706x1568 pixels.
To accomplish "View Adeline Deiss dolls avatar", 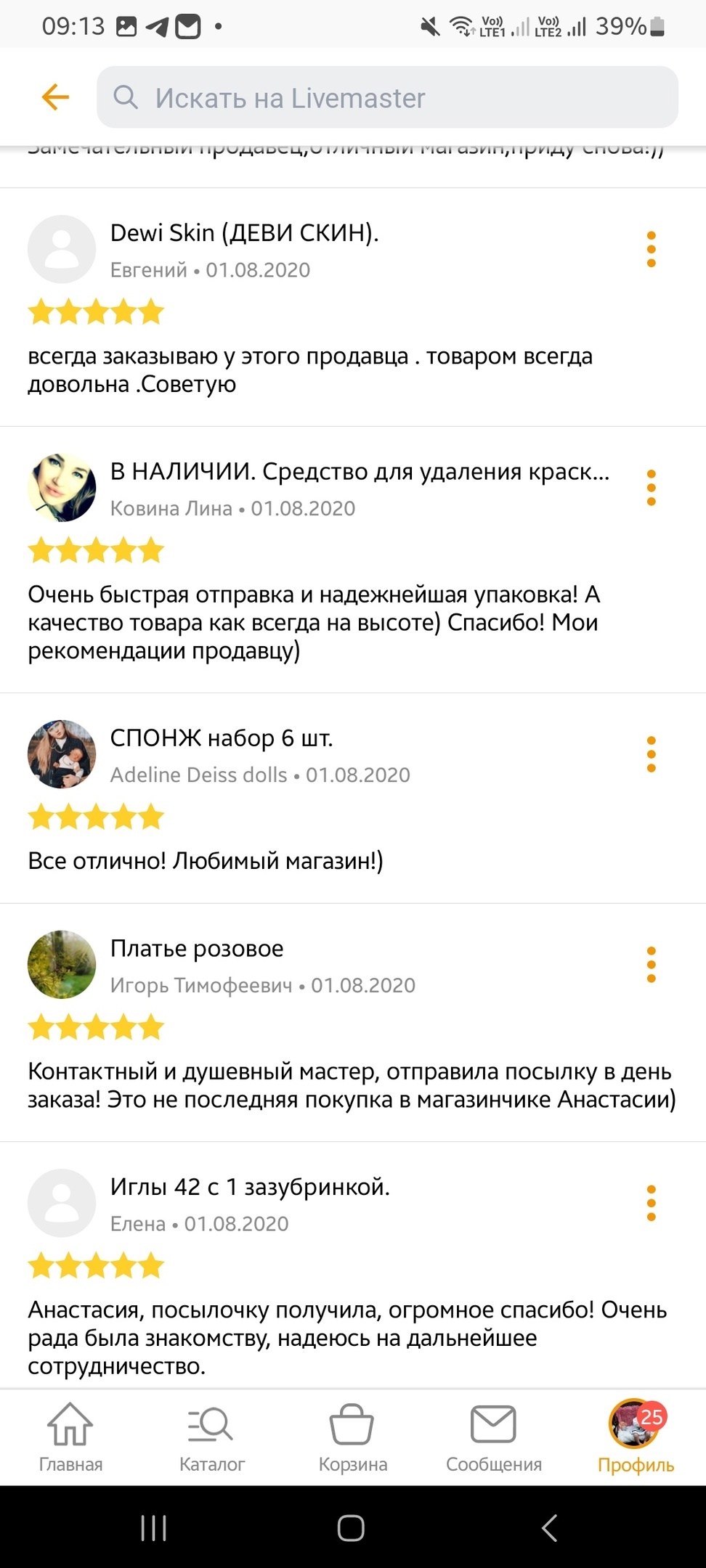I will [62, 754].
